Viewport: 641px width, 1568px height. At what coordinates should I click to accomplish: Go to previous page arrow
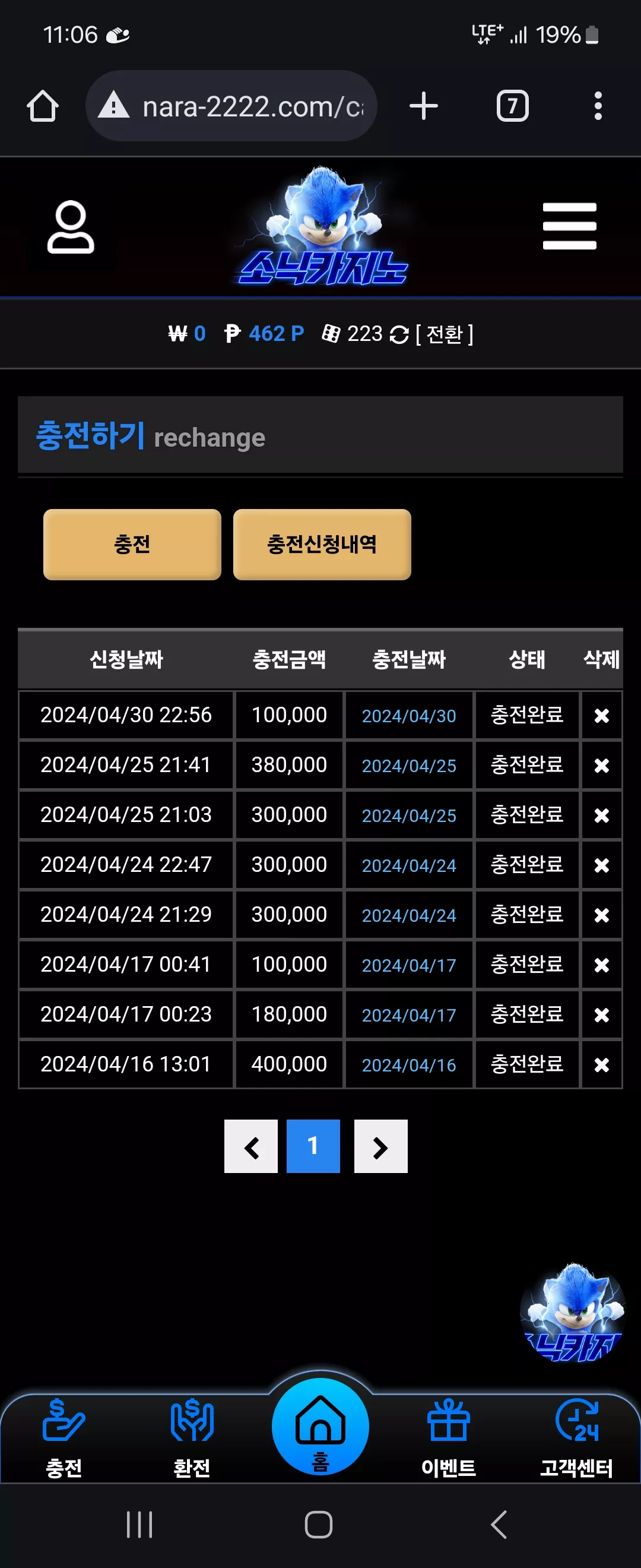point(250,1146)
